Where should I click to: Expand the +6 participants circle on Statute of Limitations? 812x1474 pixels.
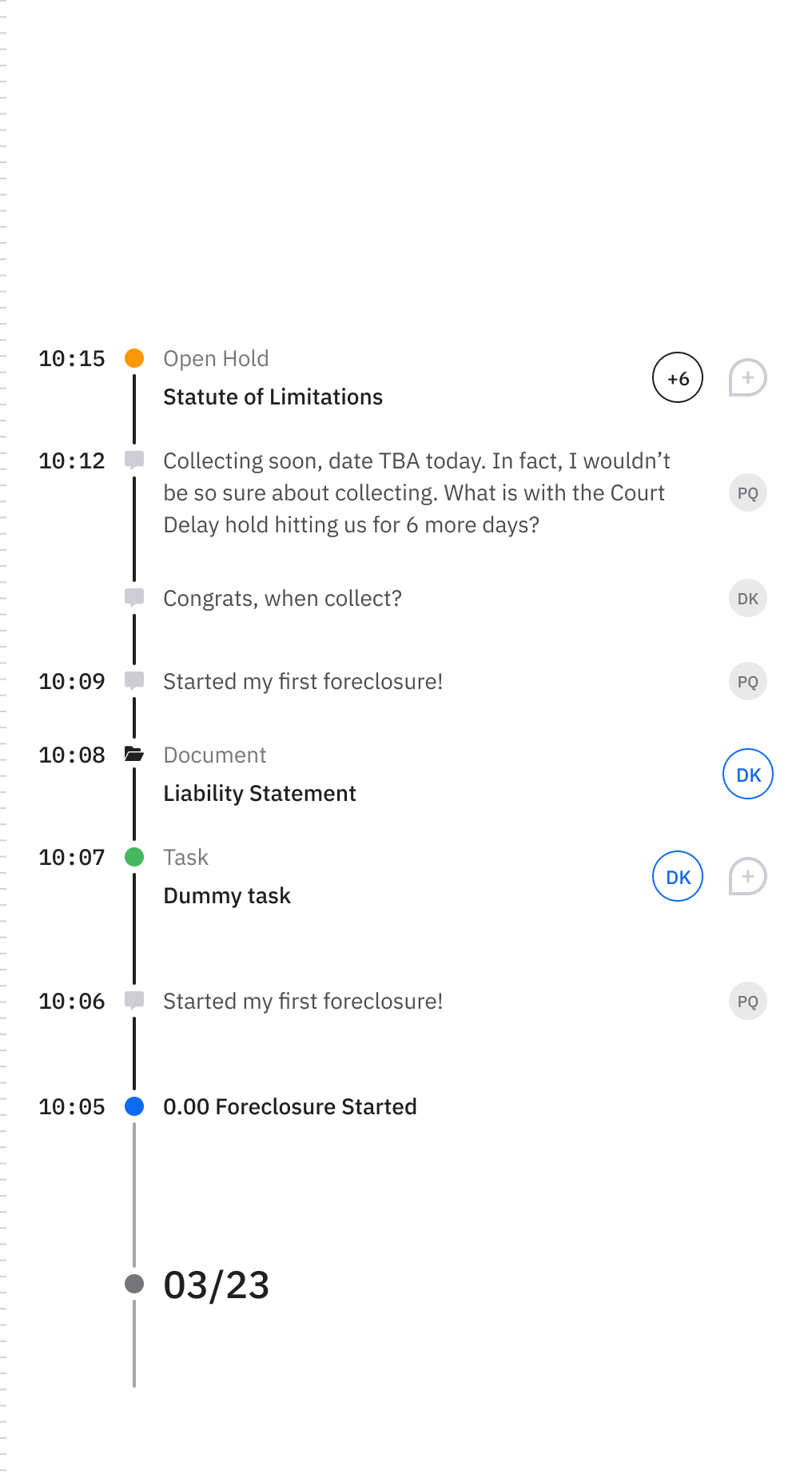(x=677, y=377)
